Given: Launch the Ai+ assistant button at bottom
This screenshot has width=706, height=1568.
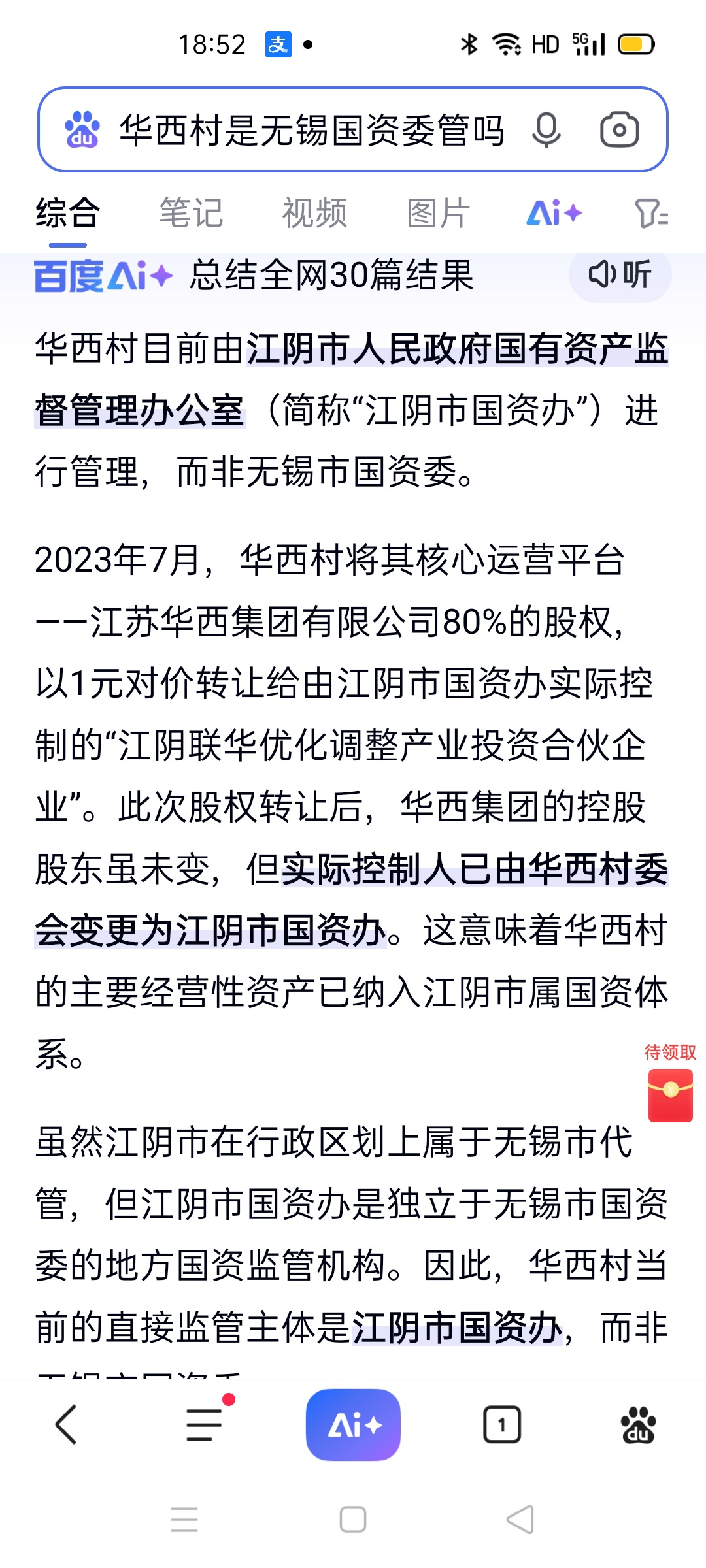Looking at the screenshot, I should coord(353,1424).
